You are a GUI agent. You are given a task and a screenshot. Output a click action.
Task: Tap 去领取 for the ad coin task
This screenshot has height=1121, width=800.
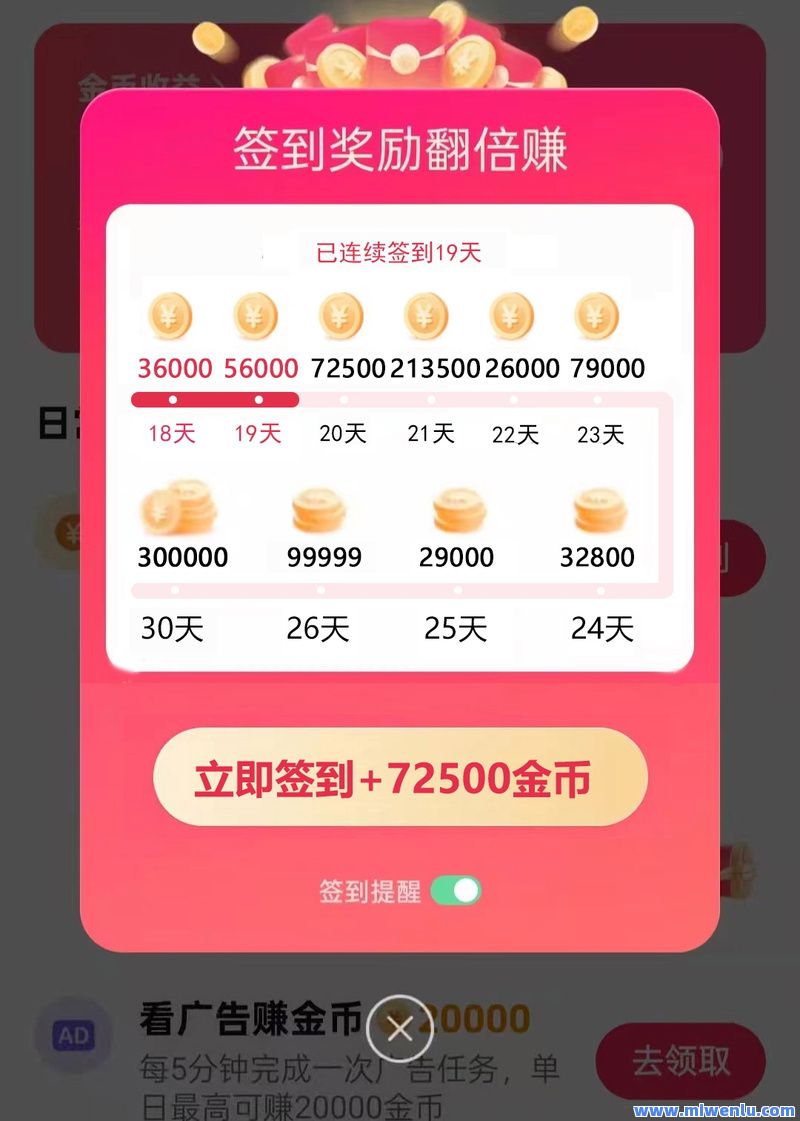[x=681, y=1061]
